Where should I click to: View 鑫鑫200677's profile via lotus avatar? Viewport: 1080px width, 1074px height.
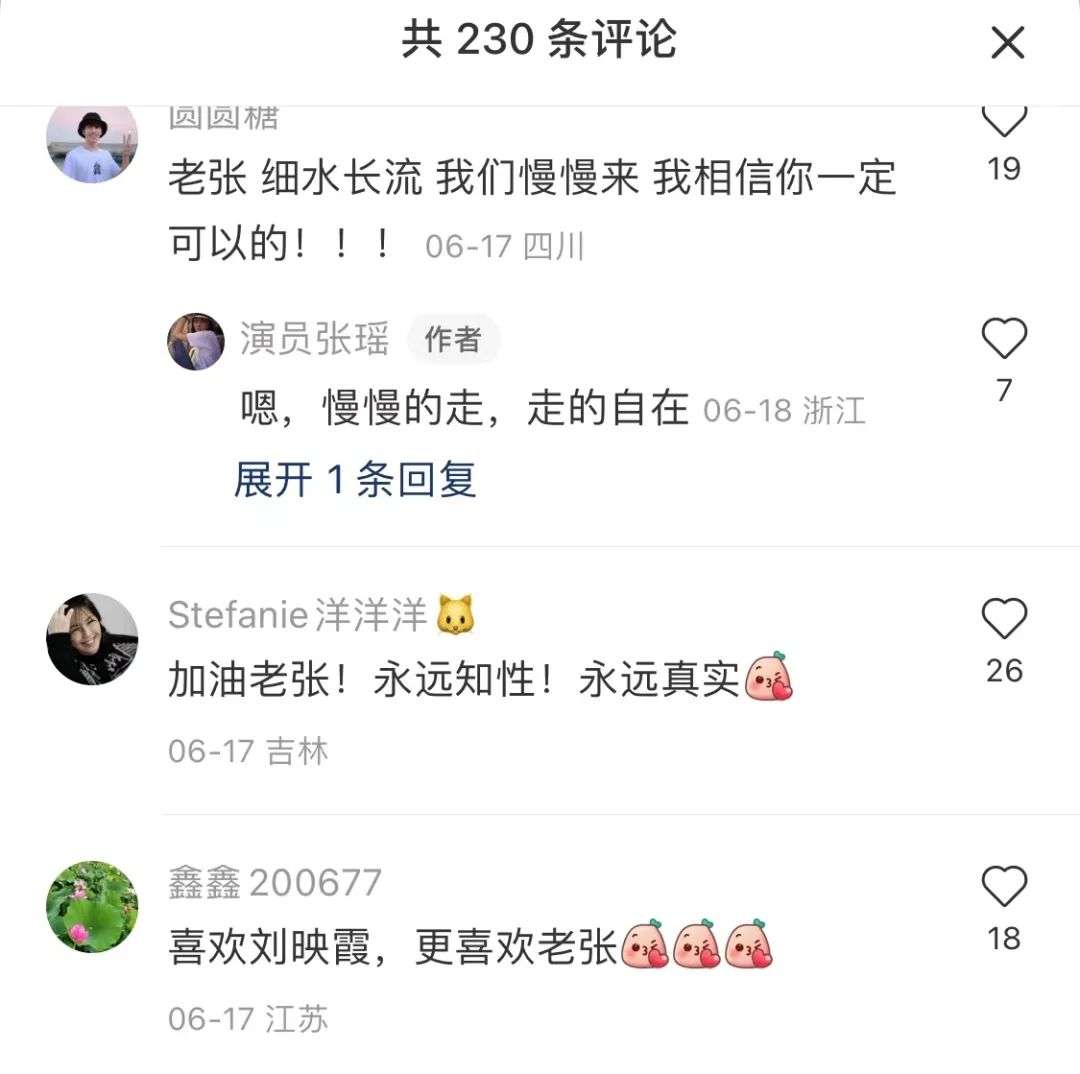click(x=92, y=907)
